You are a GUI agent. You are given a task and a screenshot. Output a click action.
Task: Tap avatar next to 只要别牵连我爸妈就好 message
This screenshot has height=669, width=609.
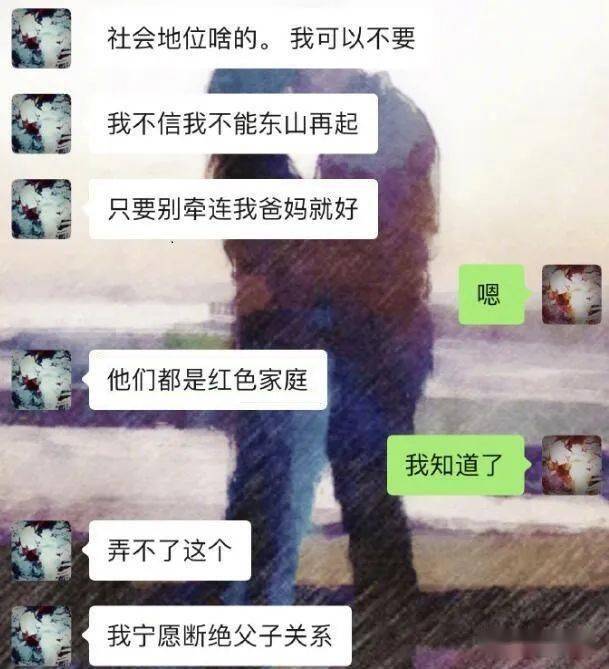click(41, 209)
